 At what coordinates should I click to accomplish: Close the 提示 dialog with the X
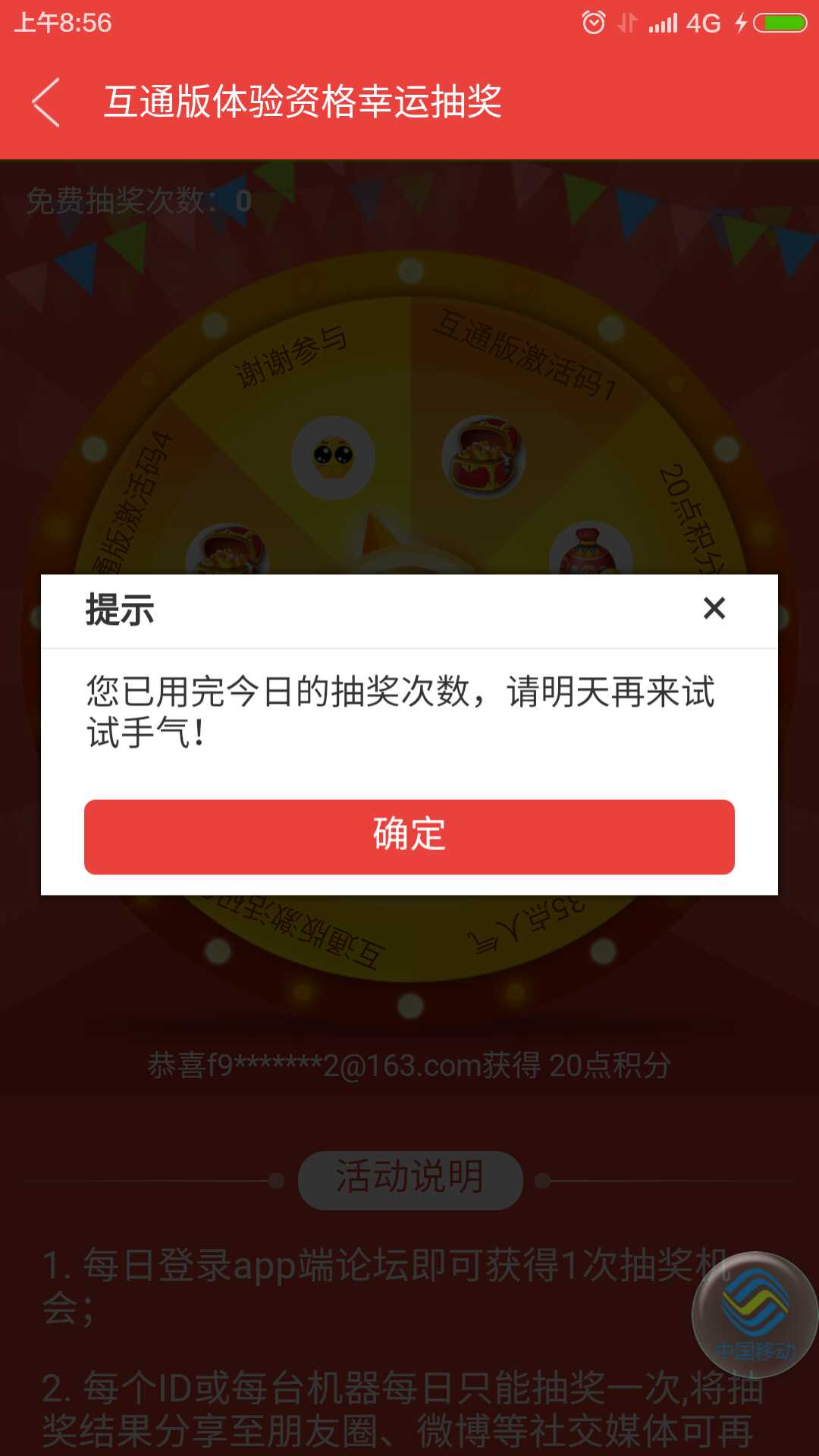(714, 608)
